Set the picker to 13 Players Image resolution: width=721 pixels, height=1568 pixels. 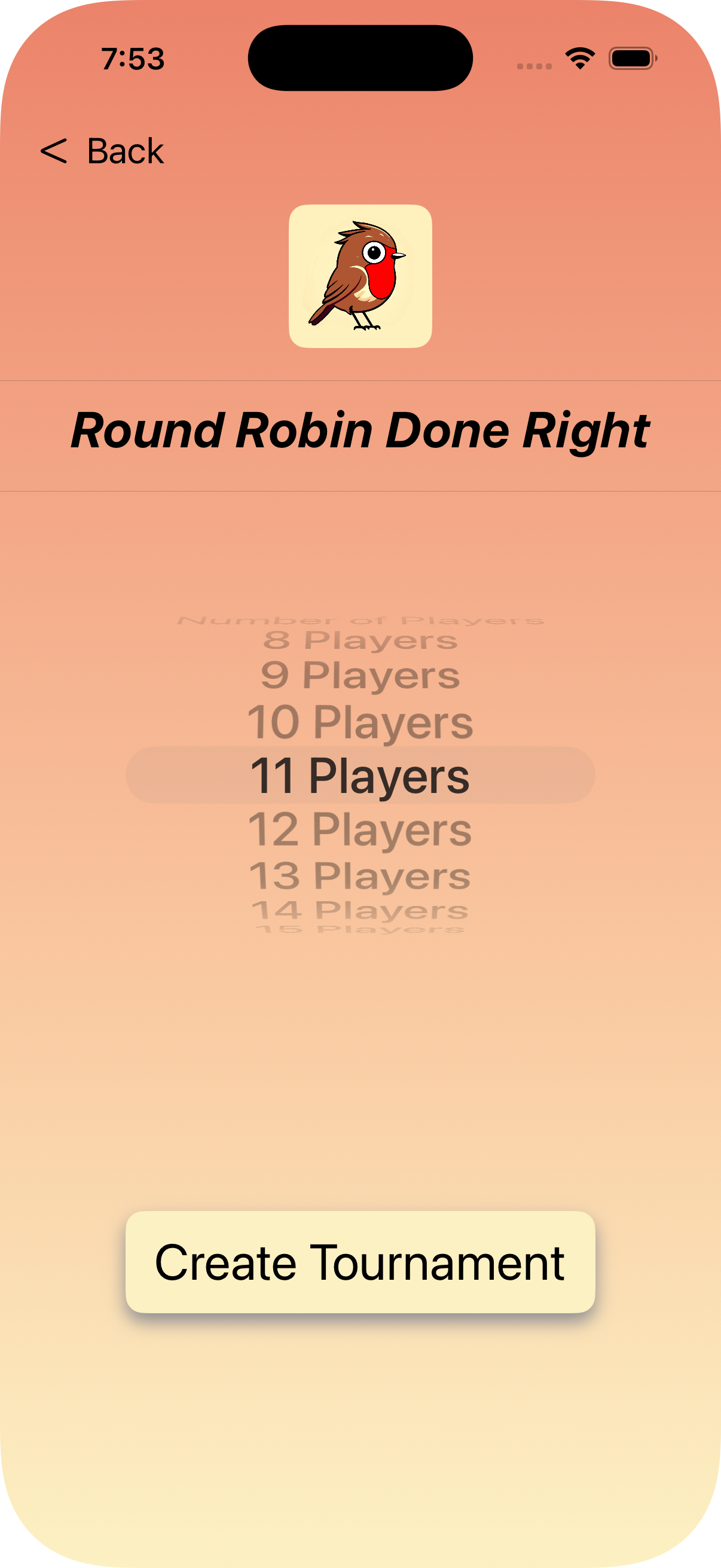[360, 877]
